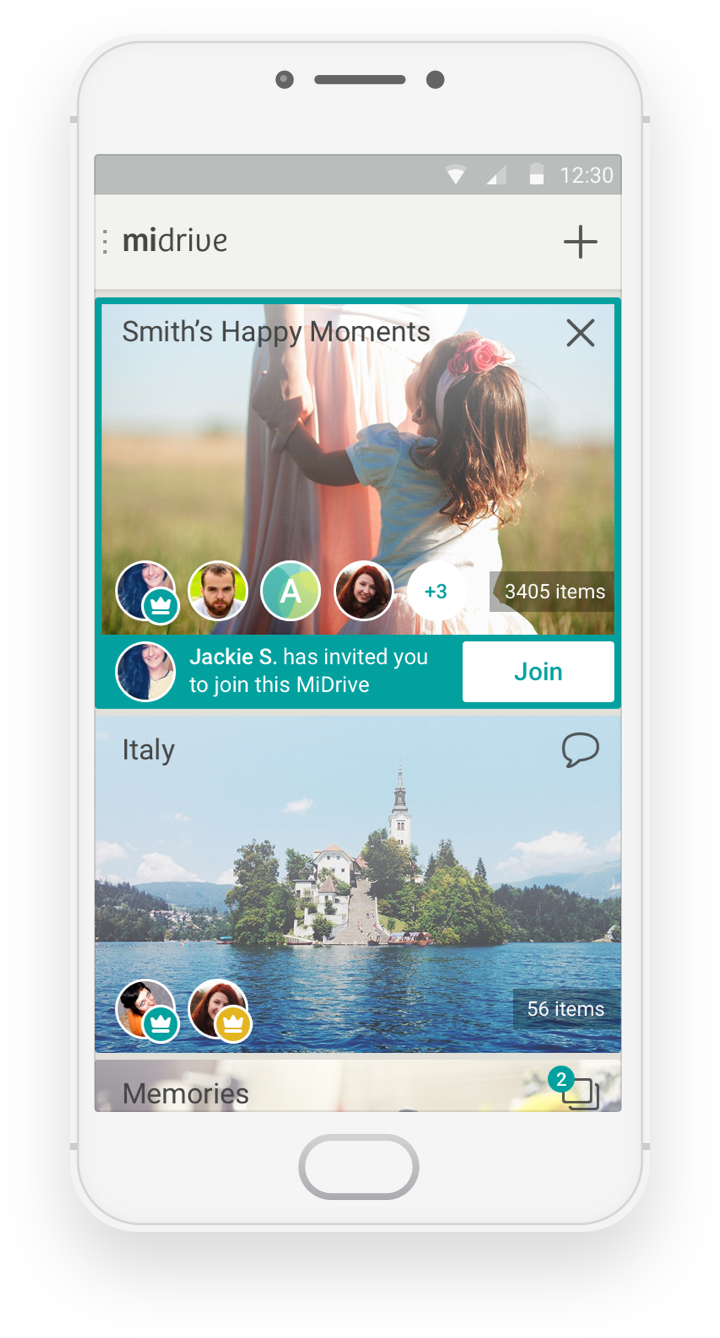Join the Smith's Happy Moments MiDrive
Screen dimensions: 720x1338
pos(538,672)
